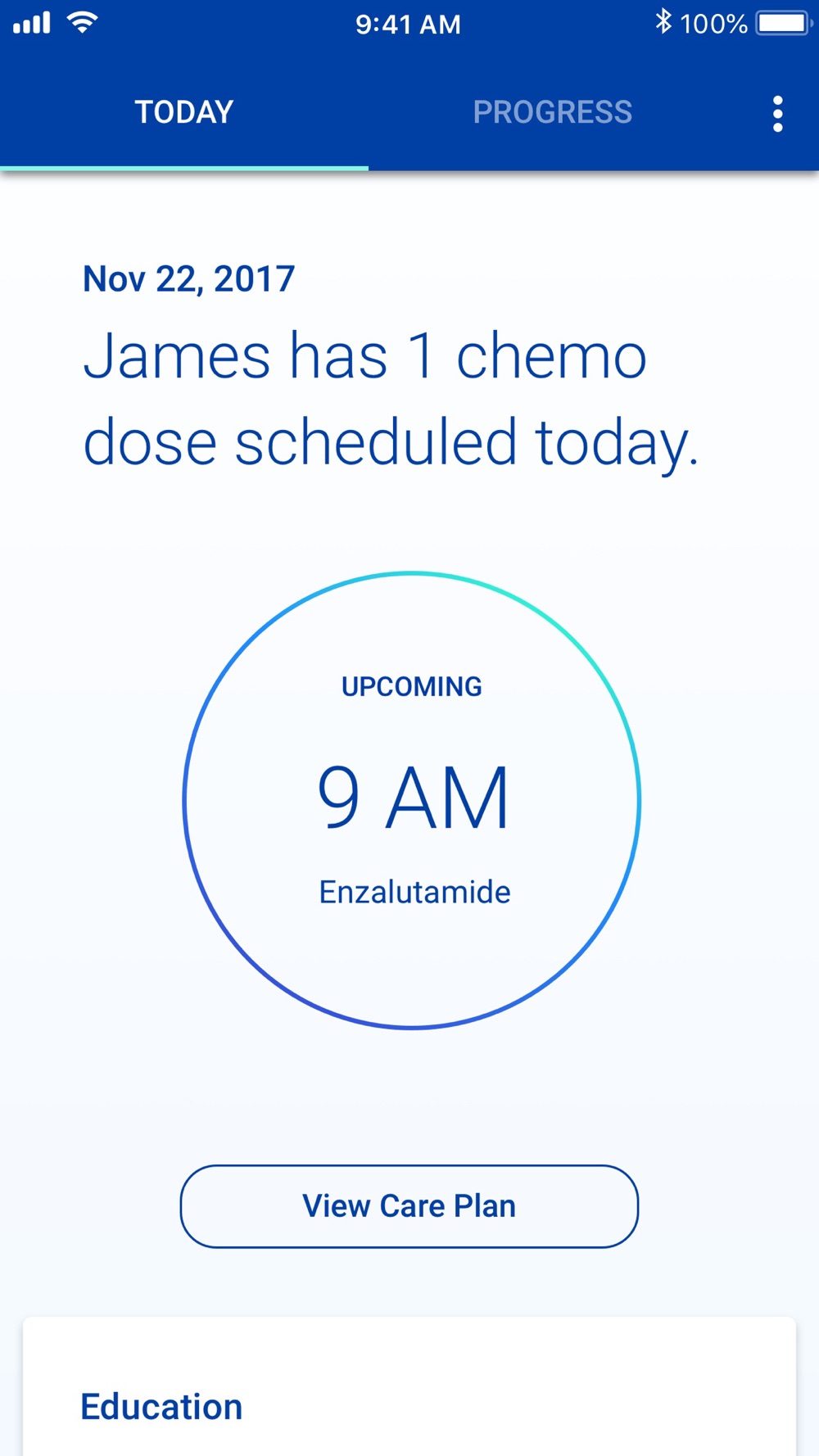Open the Education card
The image size is (819, 1456).
pyautogui.click(x=409, y=1386)
